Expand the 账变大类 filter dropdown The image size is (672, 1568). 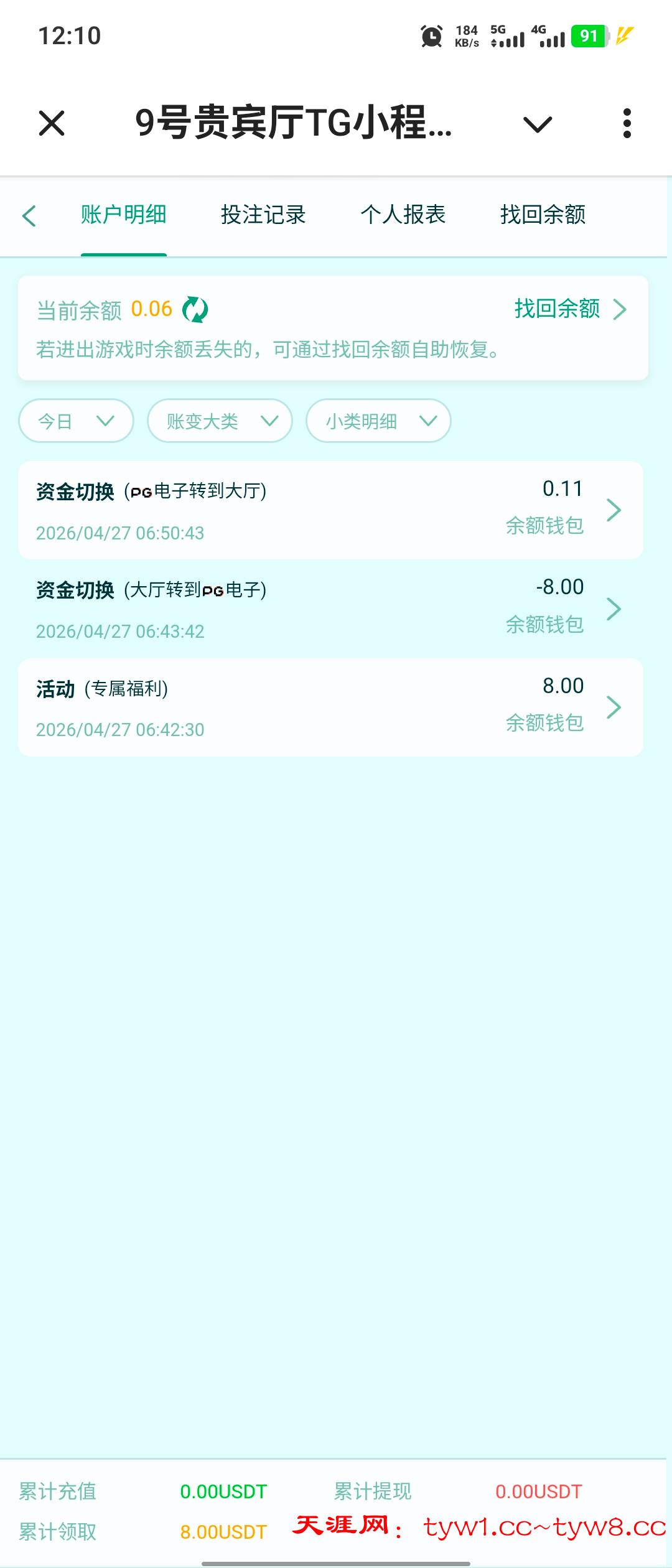(220, 421)
